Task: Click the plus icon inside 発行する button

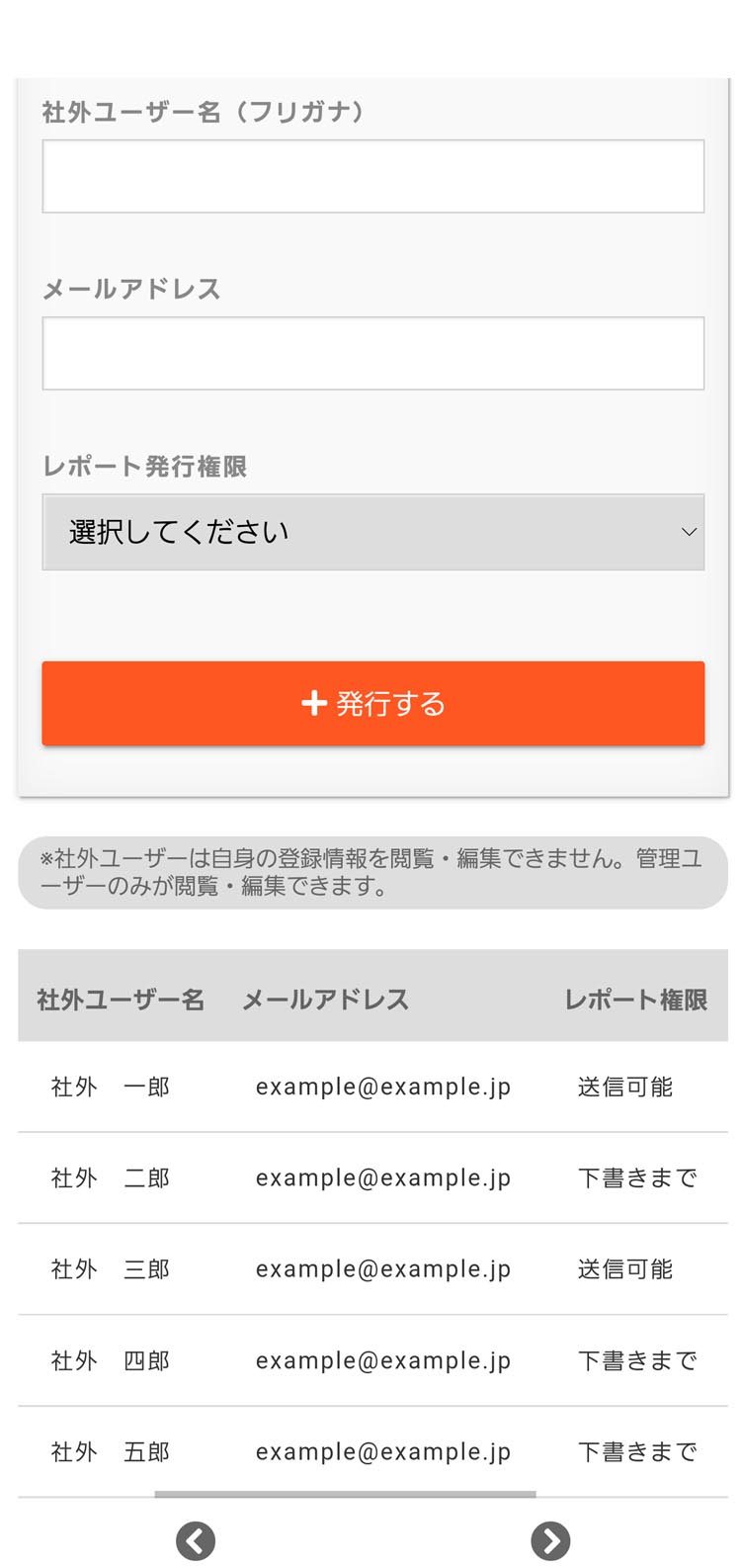Action: coord(313,704)
